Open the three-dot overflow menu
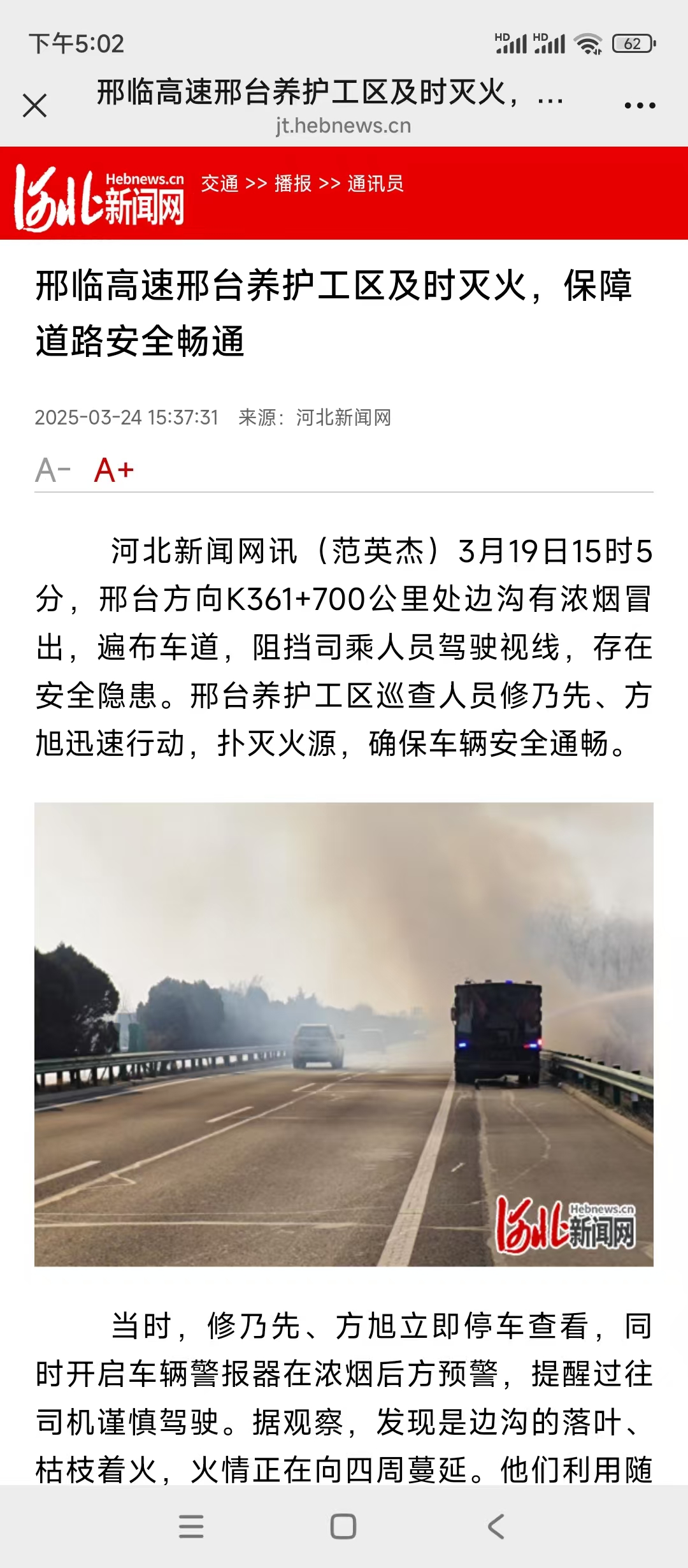This screenshot has height=1568, width=688. [640, 106]
